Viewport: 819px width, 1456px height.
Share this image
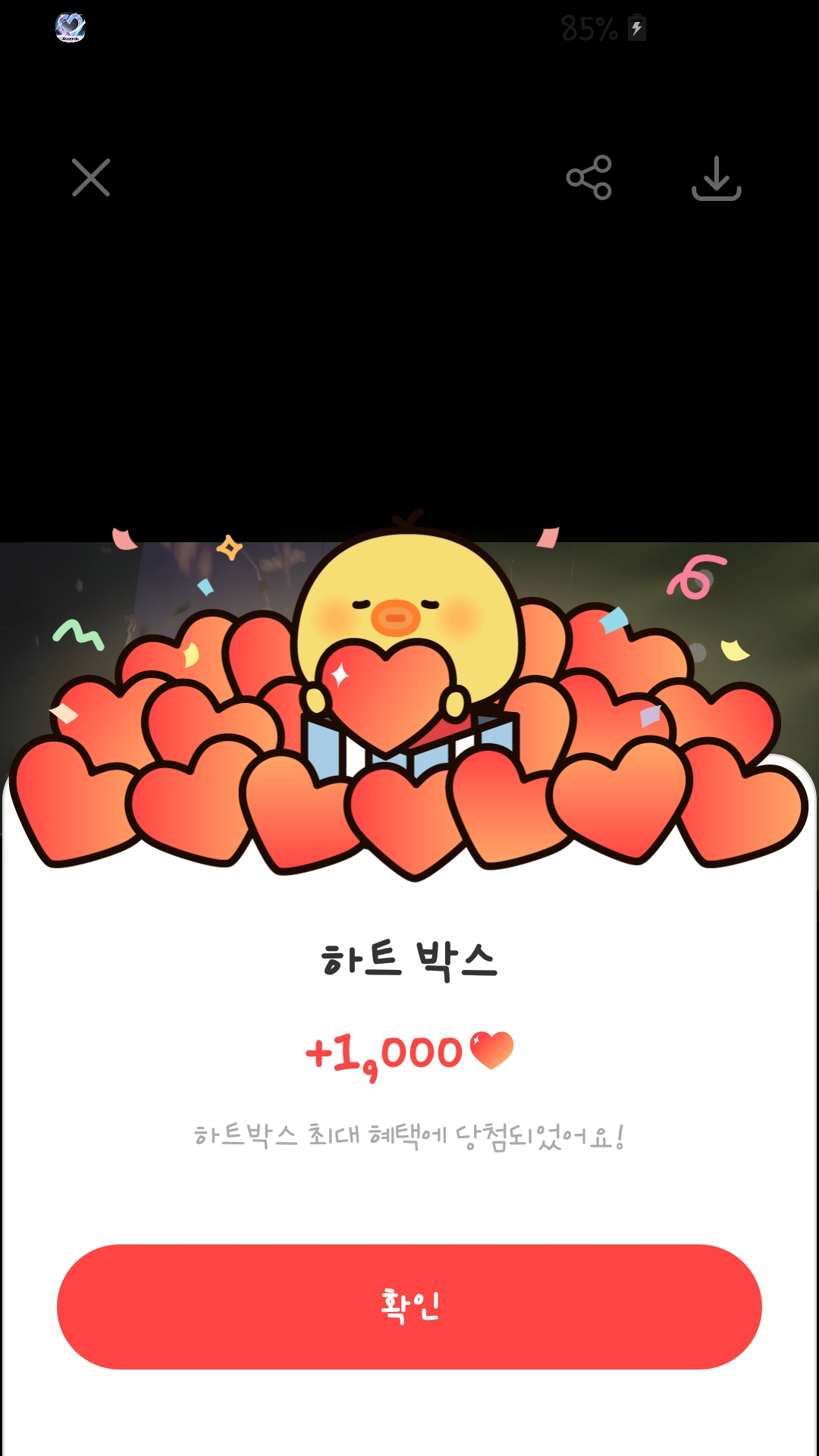(589, 177)
